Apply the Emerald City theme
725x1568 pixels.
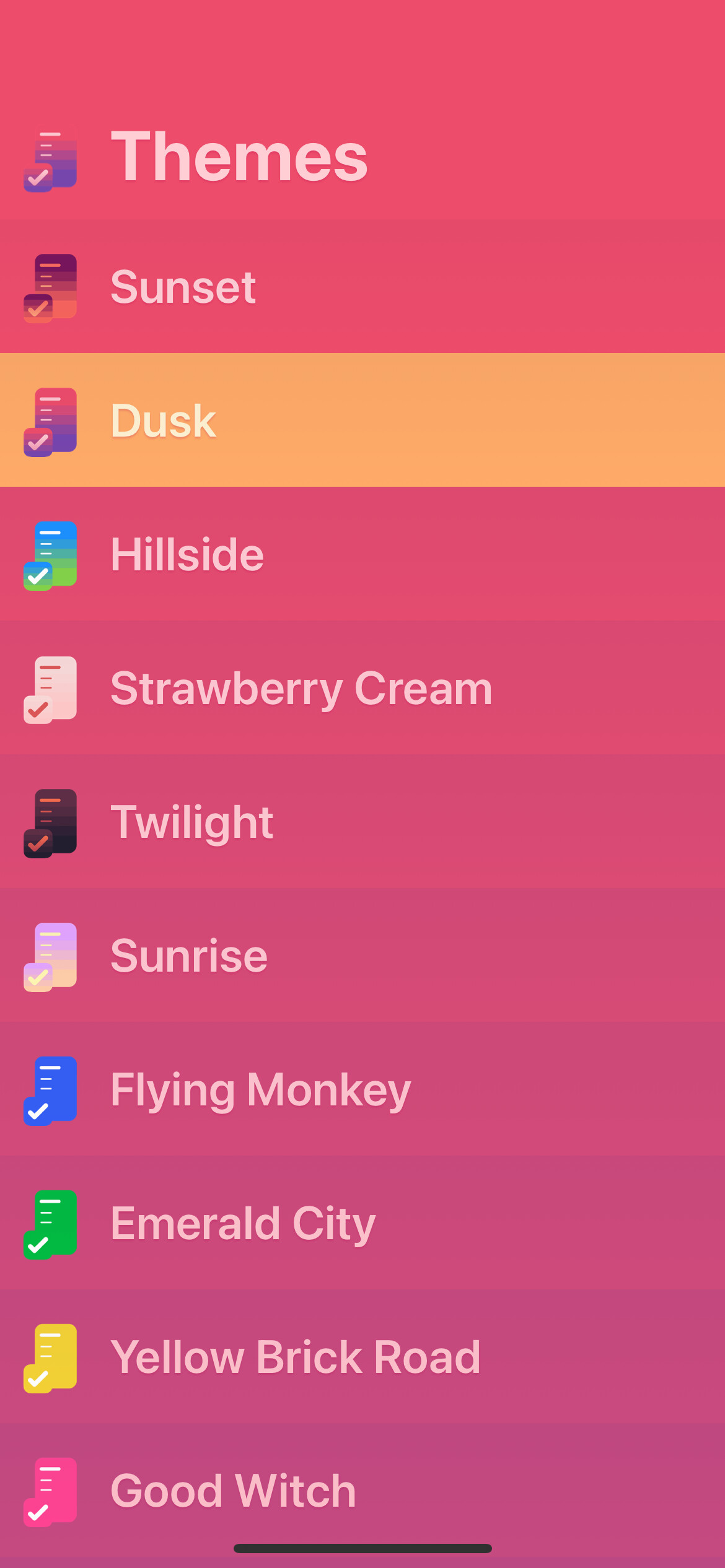(362, 1222)
